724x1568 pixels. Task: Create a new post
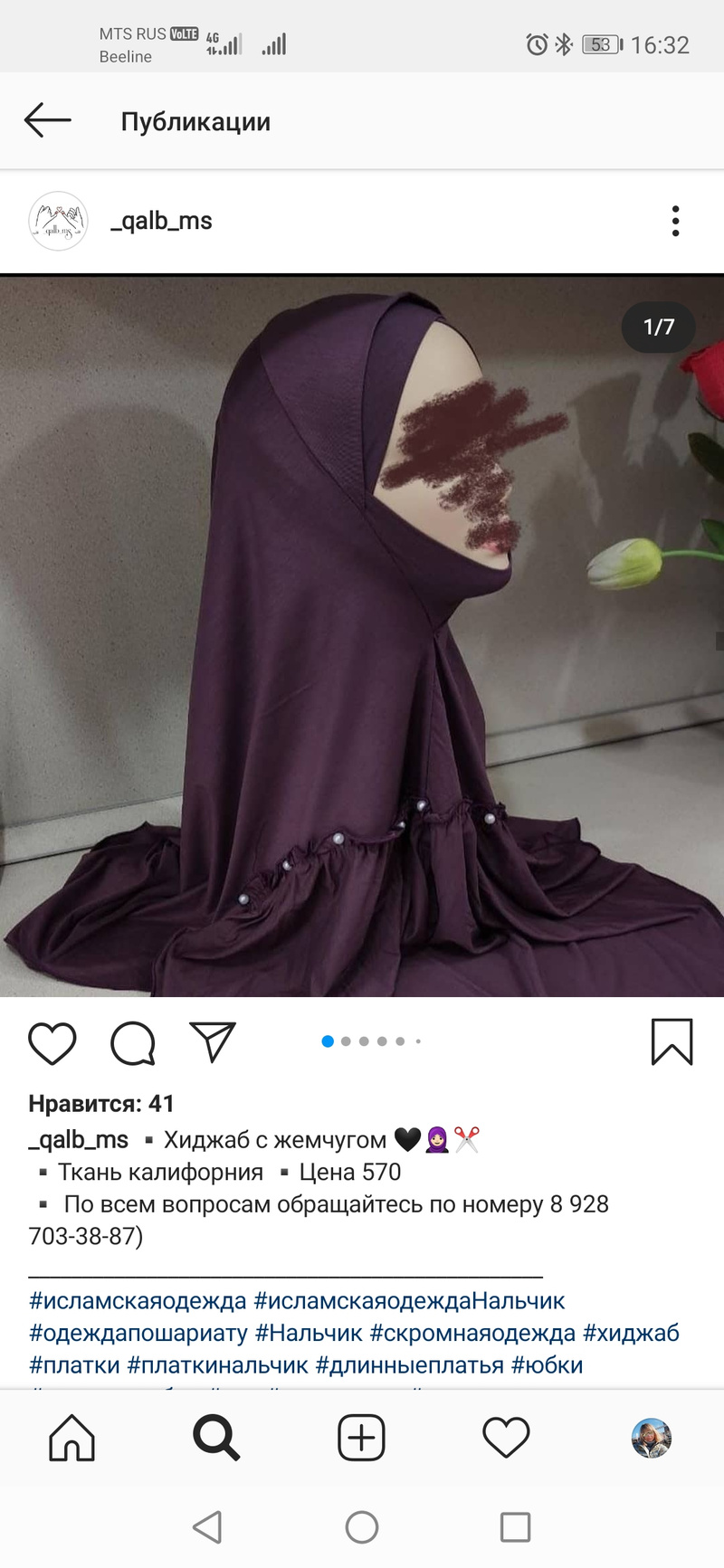point(361,1438)
